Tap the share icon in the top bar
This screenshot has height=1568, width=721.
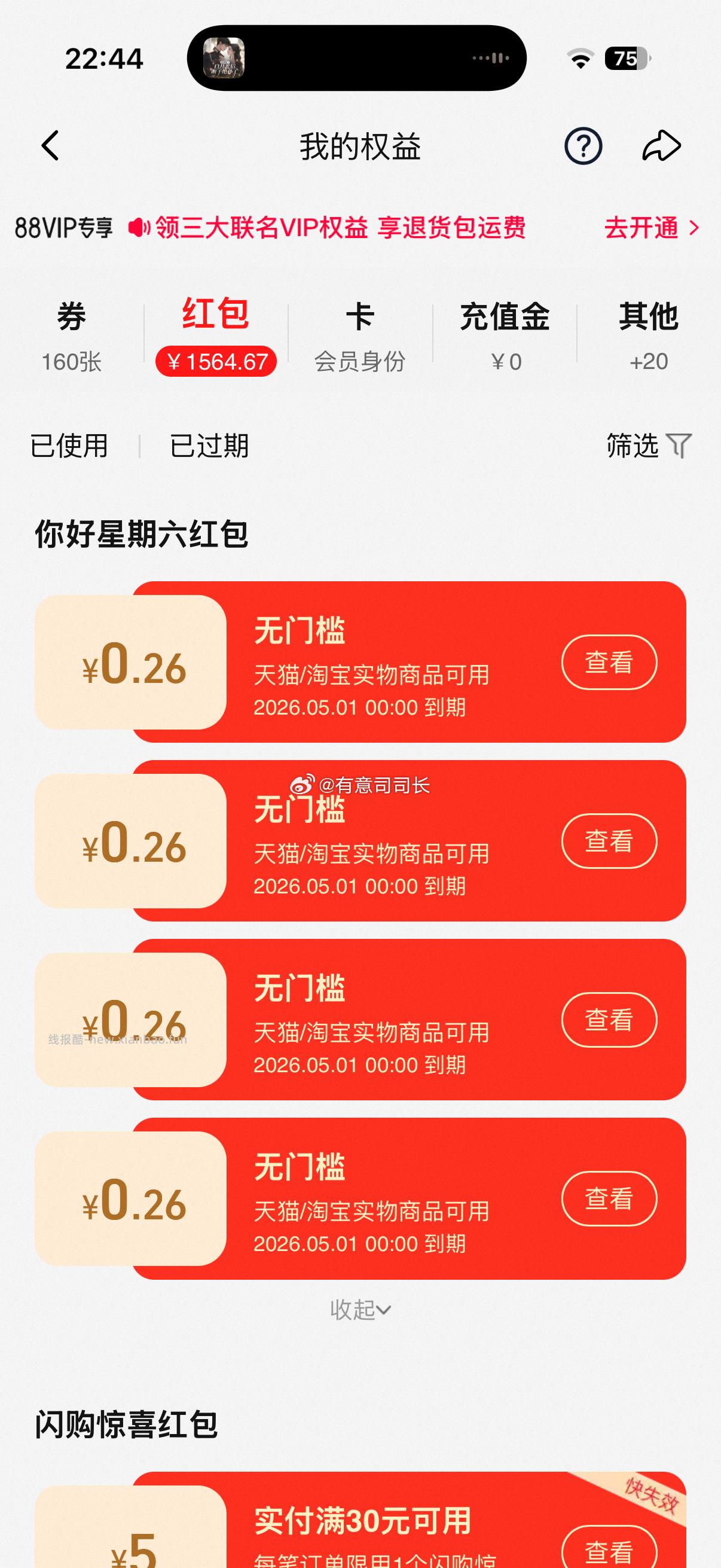[x=662, y=145]
